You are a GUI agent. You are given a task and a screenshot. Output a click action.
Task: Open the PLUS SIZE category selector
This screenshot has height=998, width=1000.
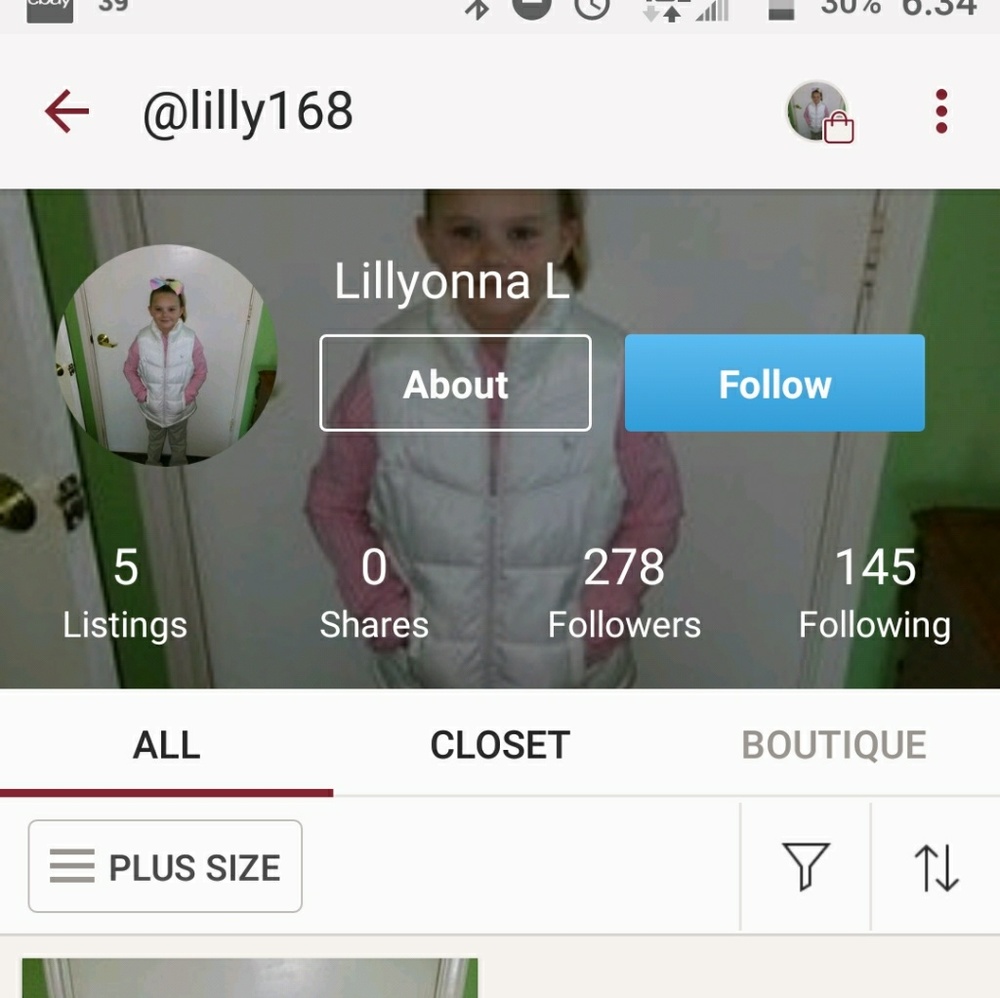(165, 867)
